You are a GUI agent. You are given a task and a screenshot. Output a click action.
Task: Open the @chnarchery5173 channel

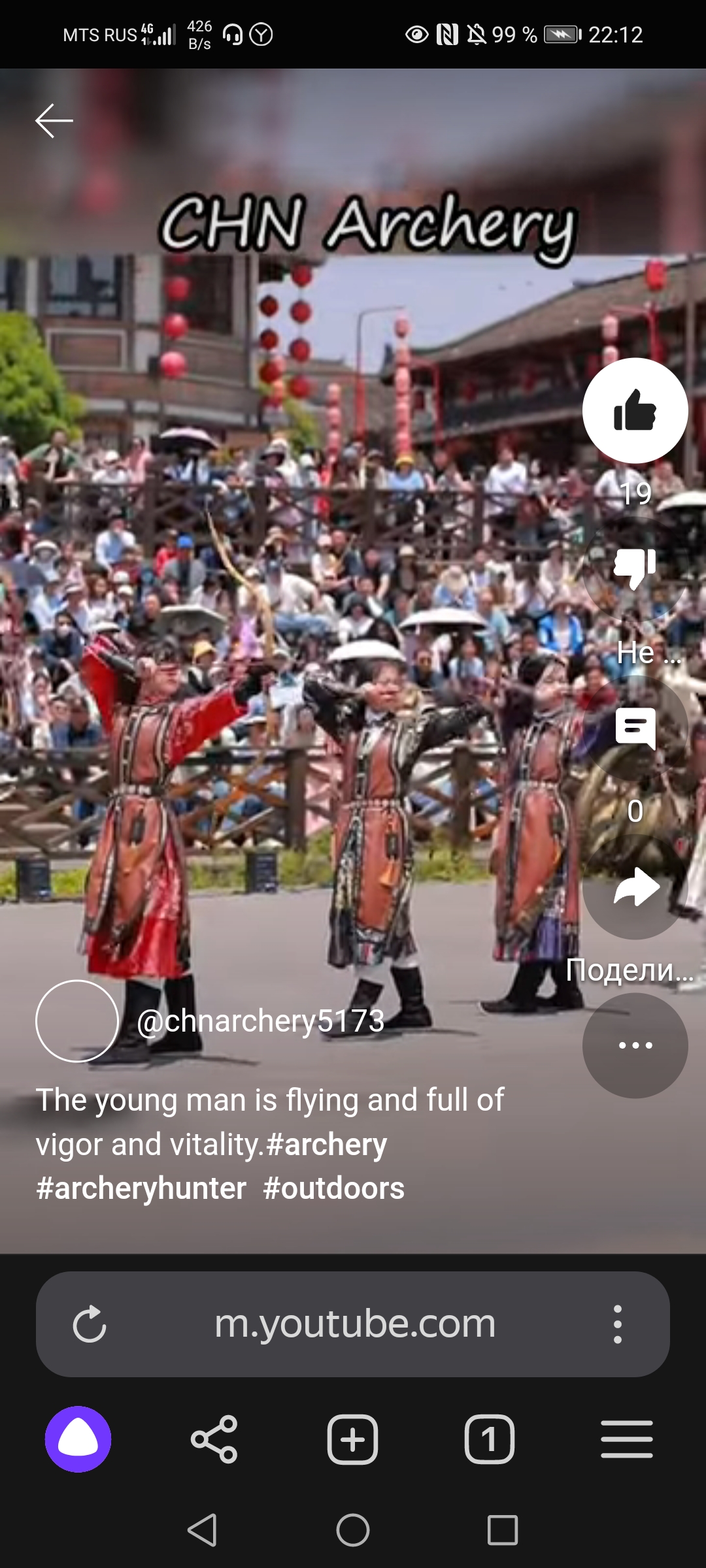tap(260, 1021)
